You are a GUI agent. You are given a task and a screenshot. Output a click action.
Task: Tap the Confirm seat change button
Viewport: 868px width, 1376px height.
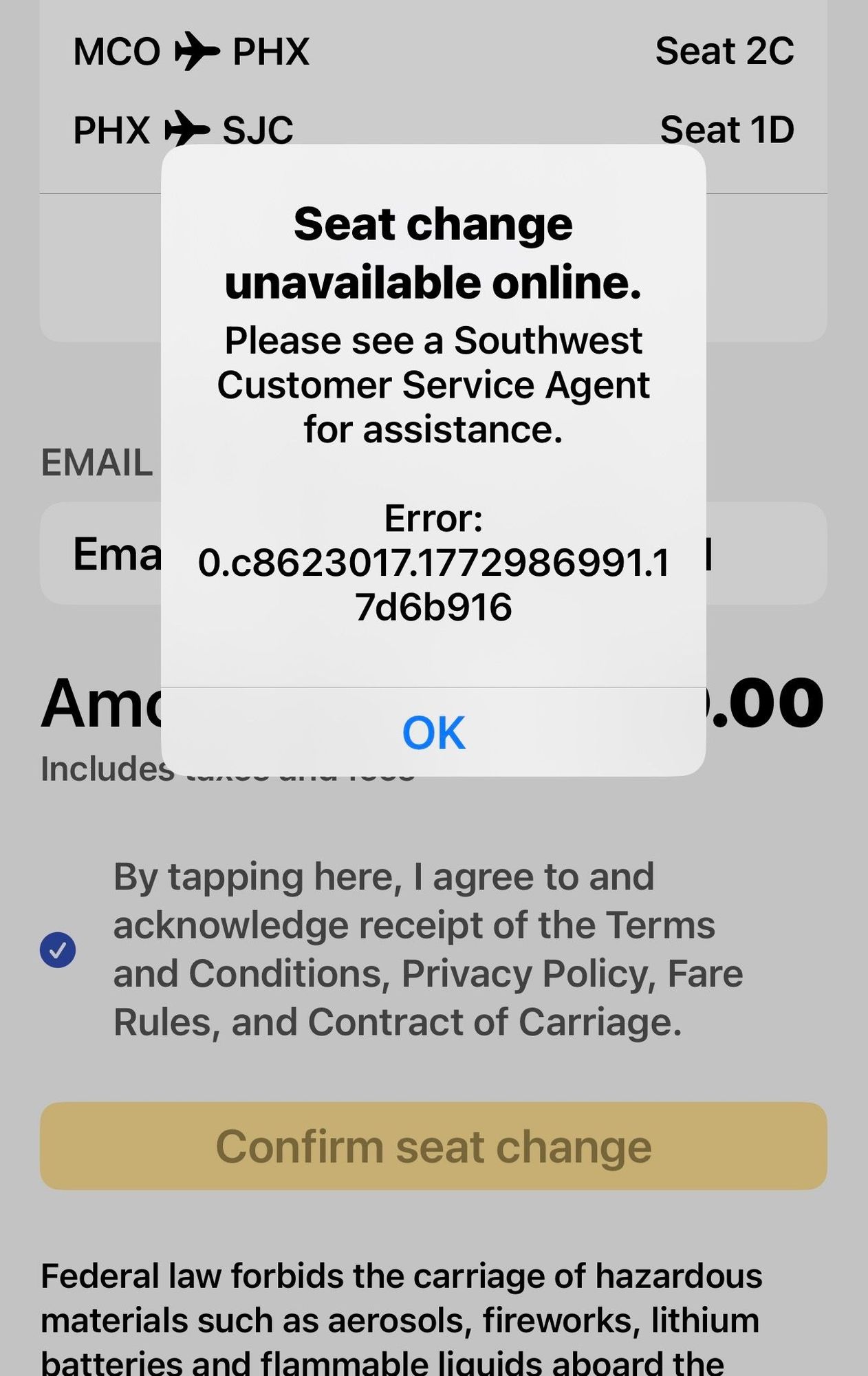[433, 1146]
